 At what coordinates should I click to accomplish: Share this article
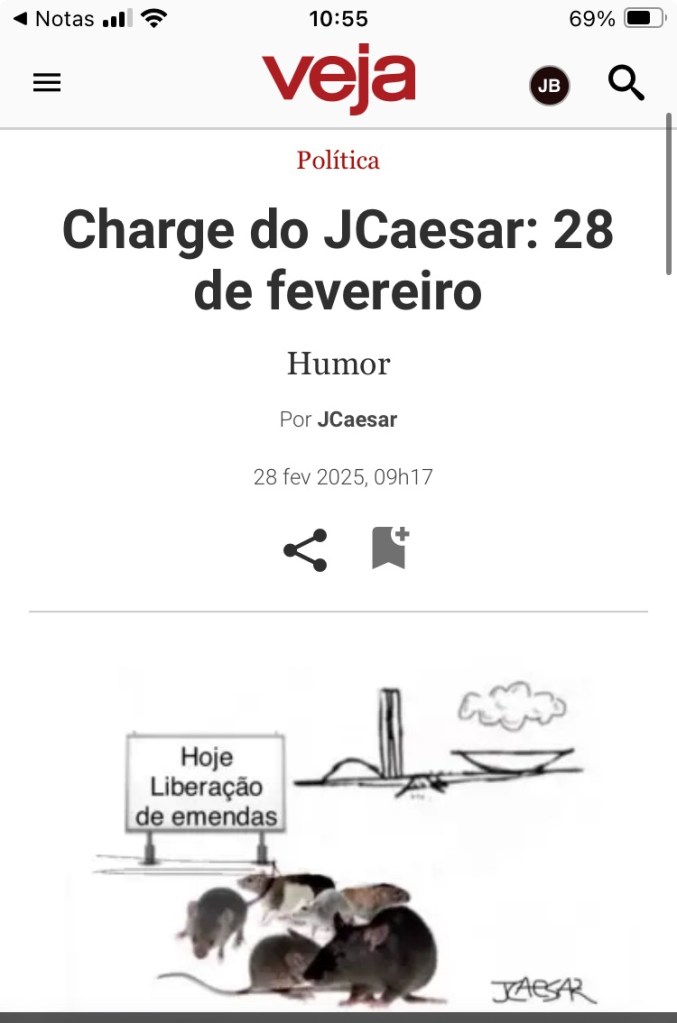305,550
